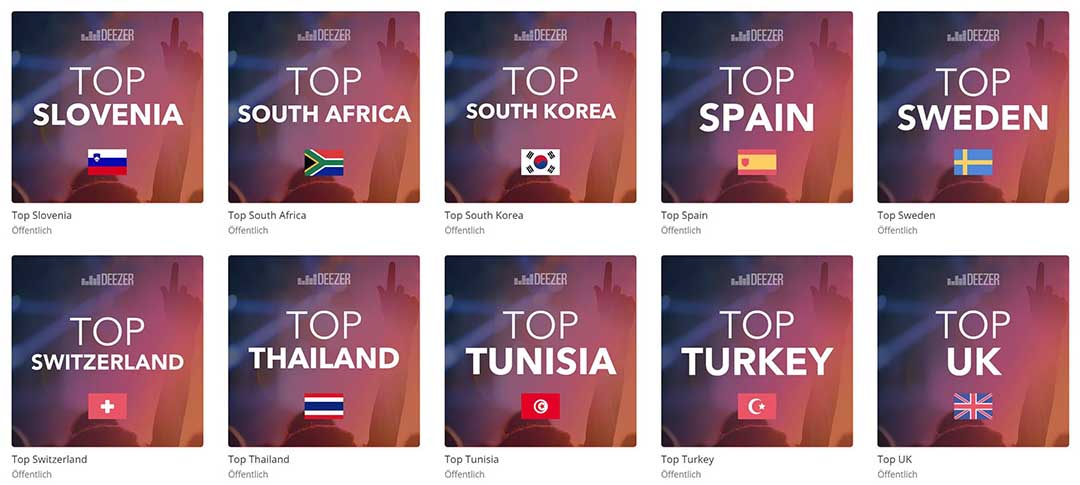The height and width of the screenshot is (485, 1080).
Task: Tap the Top Sweden playlist
Action: click(973, 107)
